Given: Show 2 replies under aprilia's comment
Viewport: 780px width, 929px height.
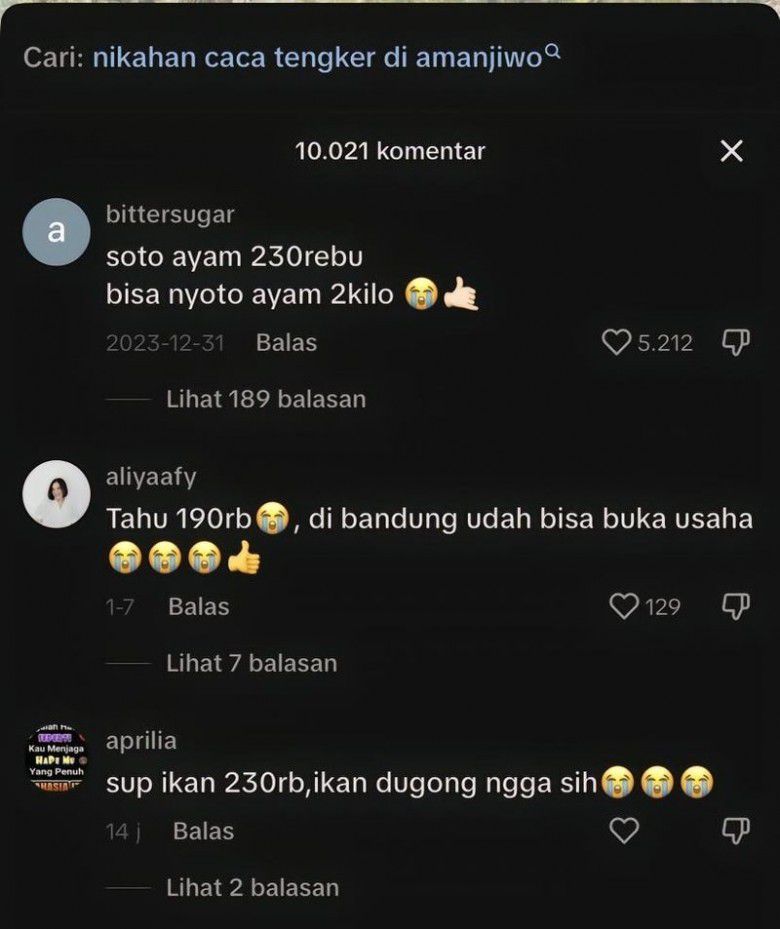Looking at the screenshot, I should click(252, 887).
